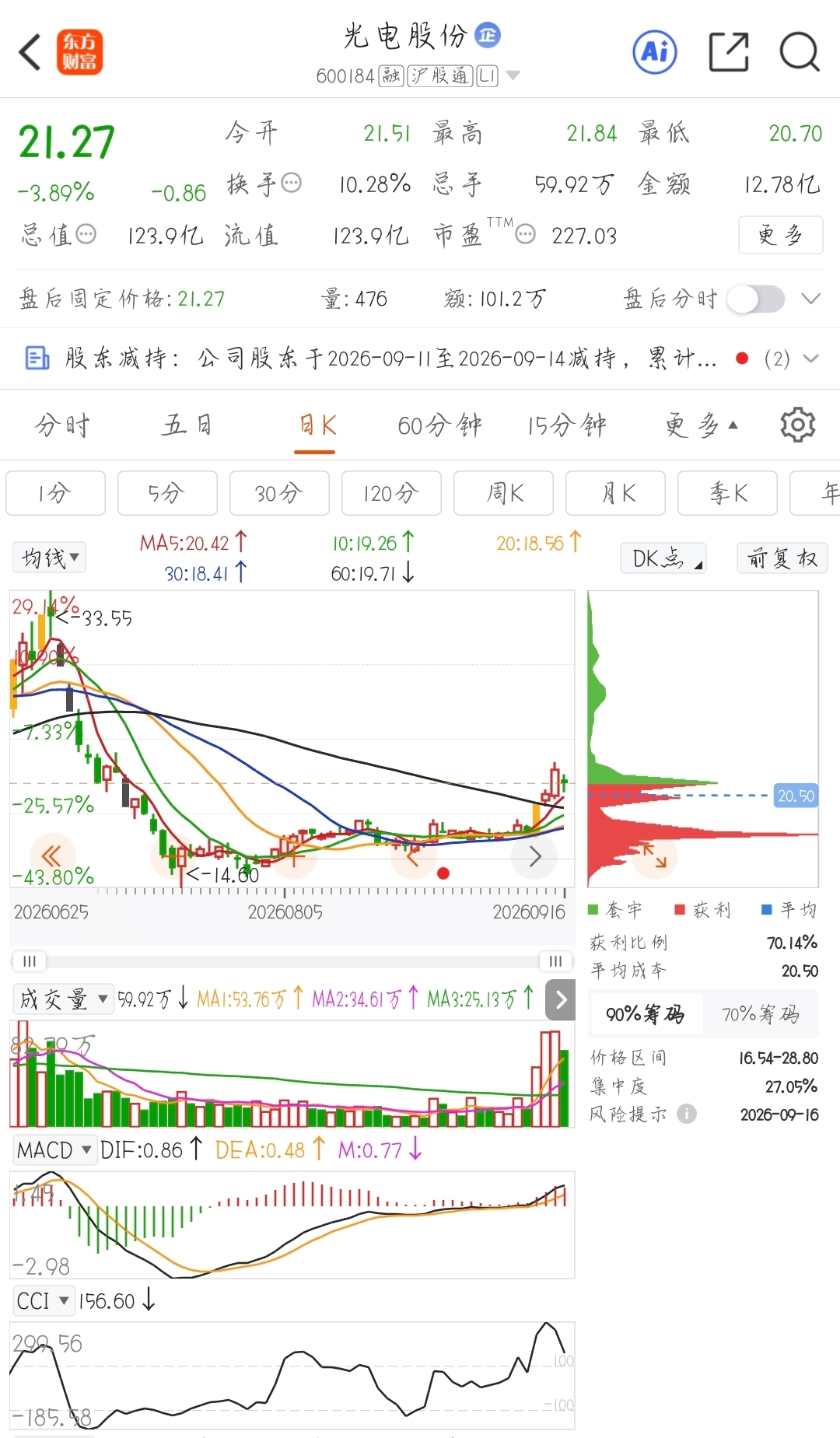The height and width of the screenshot is (1438, 840).
Task: Open chart settings gear
Action: pyautogui.click(x=798, y=425)
